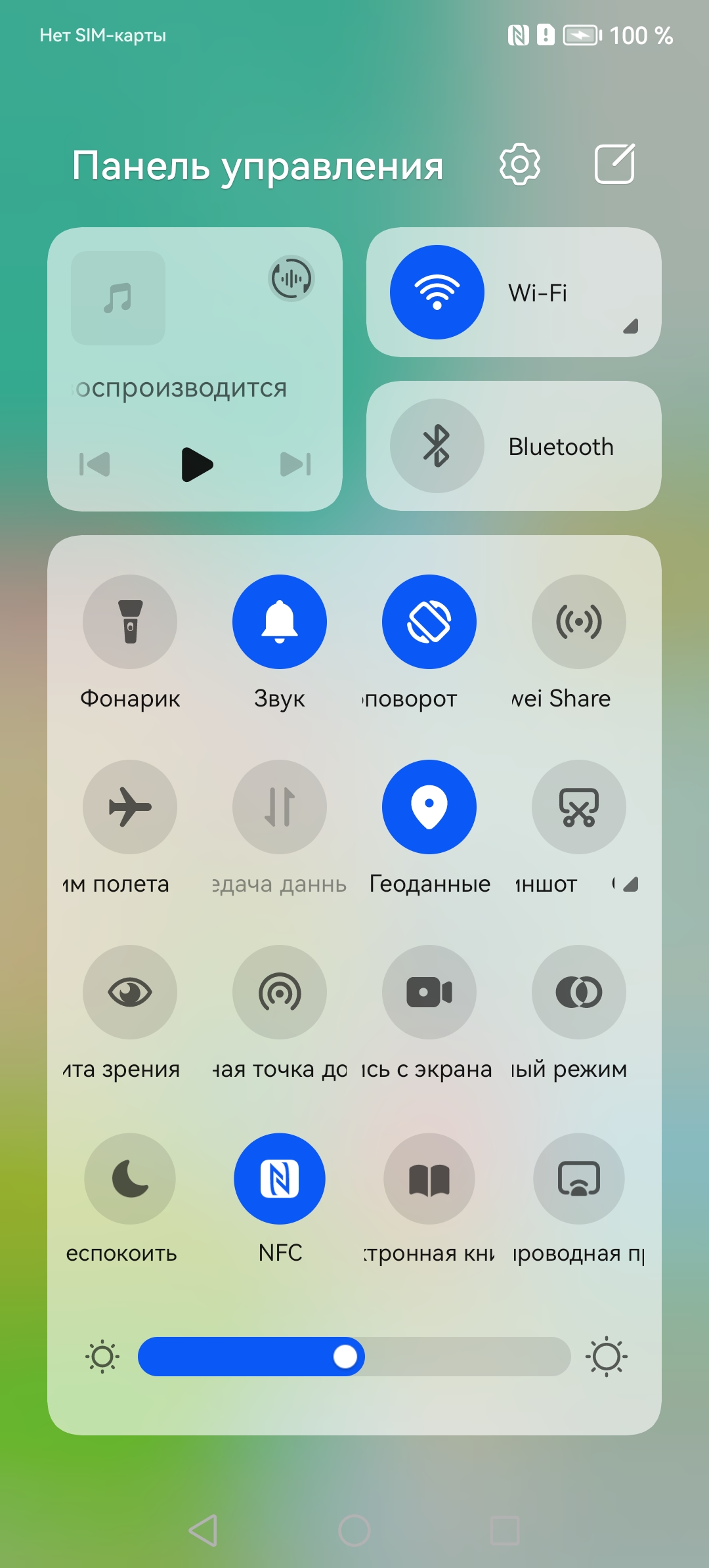709x1568 pixels.
Task: Skip to the next track
Action: click(295, 464)
